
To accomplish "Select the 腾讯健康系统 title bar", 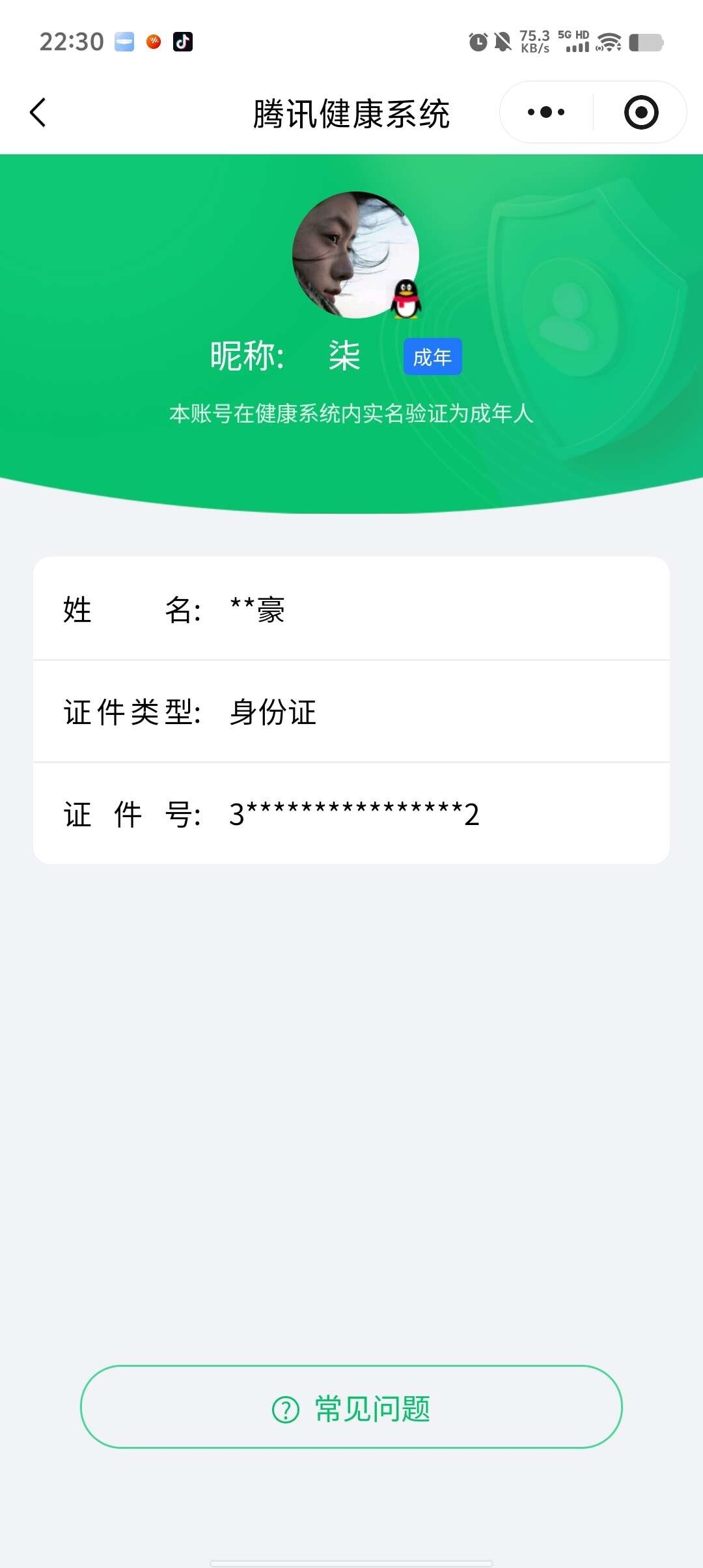I will (351, 112).
